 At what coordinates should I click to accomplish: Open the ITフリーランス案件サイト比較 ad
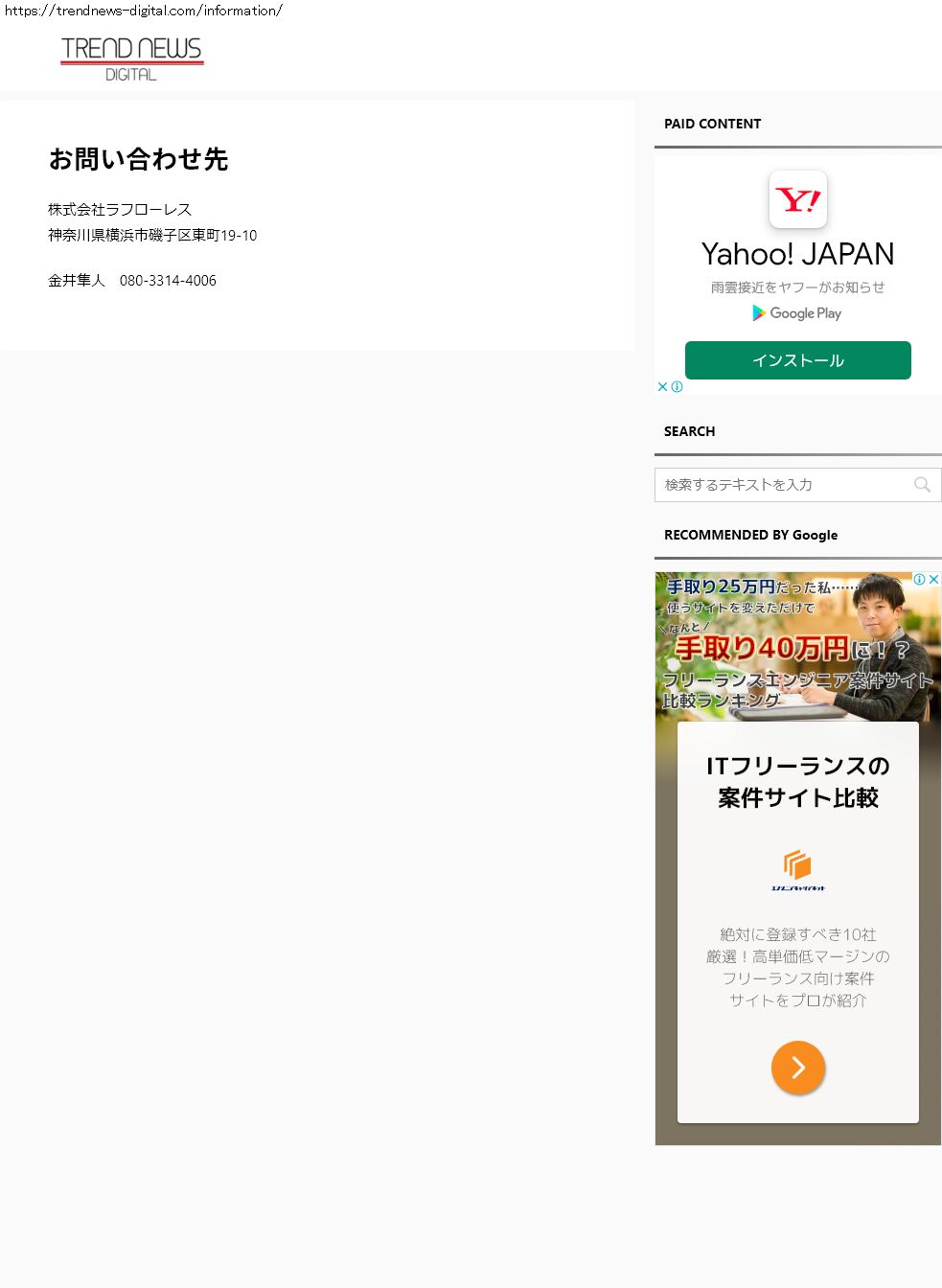coord(797,781)
